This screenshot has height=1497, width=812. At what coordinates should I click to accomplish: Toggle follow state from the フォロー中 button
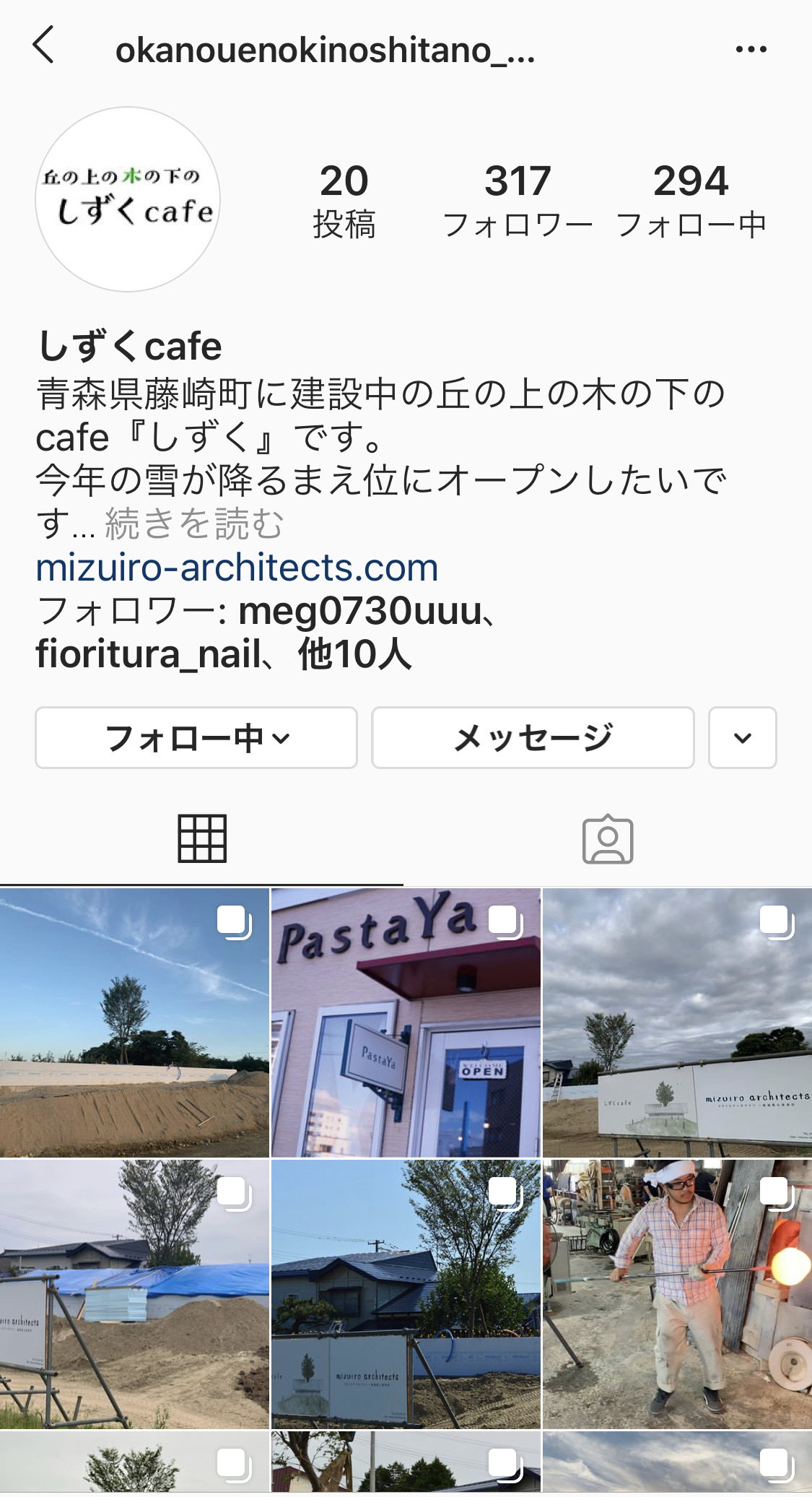pyautogui.click(x=195, y=737)
